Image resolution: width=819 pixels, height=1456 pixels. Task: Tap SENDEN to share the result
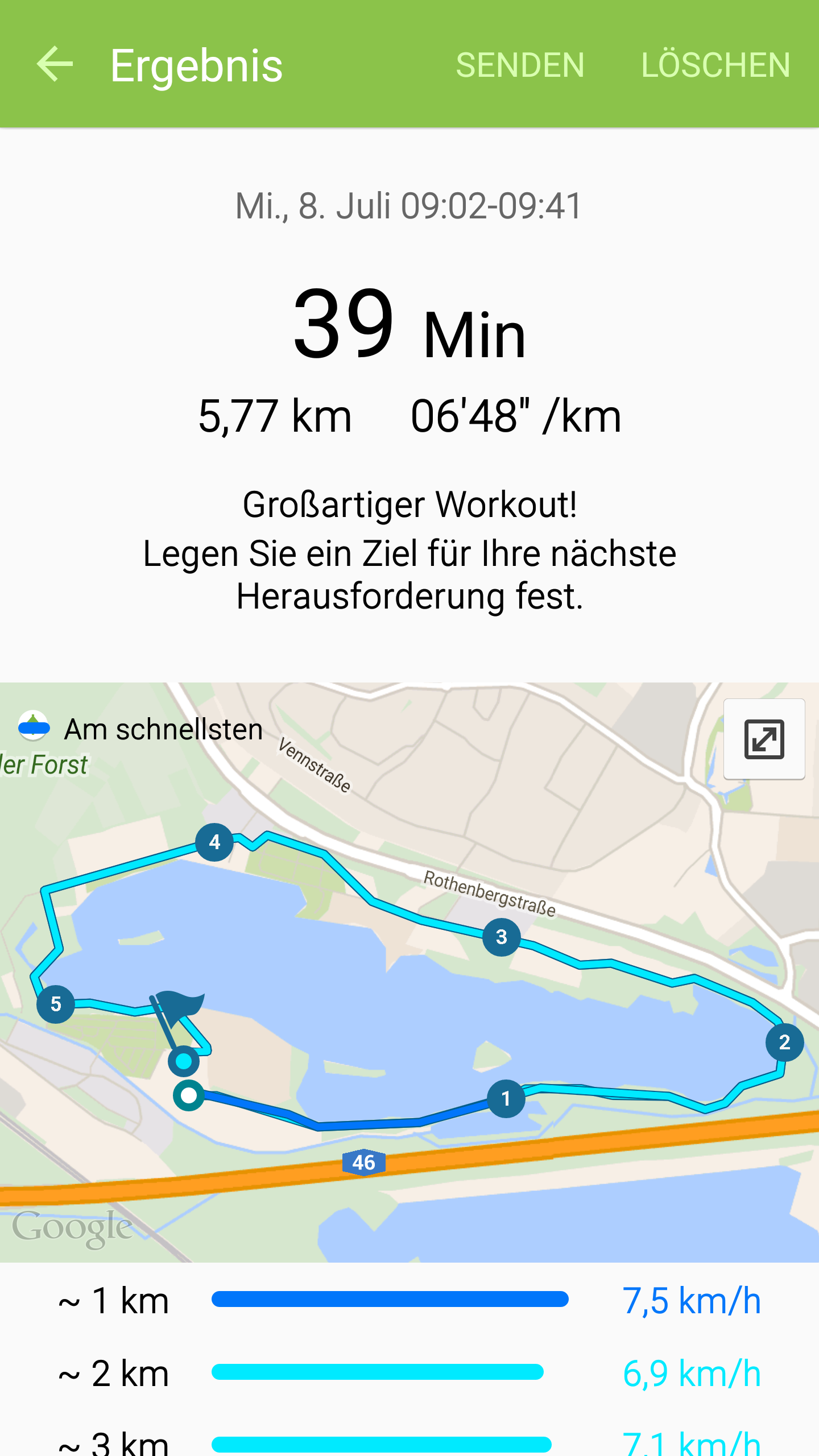point(520,65)
